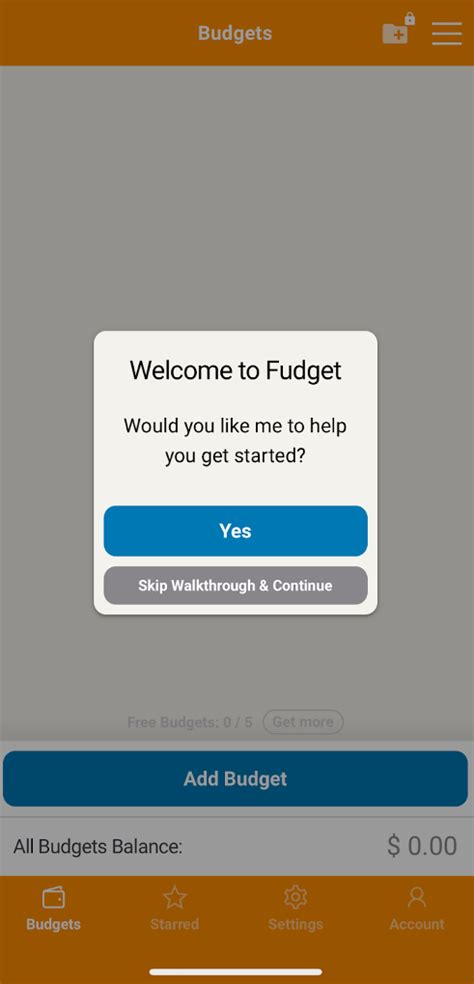
Task: Select Skip Walkthrough & Continue
Action: click(235, 586)
